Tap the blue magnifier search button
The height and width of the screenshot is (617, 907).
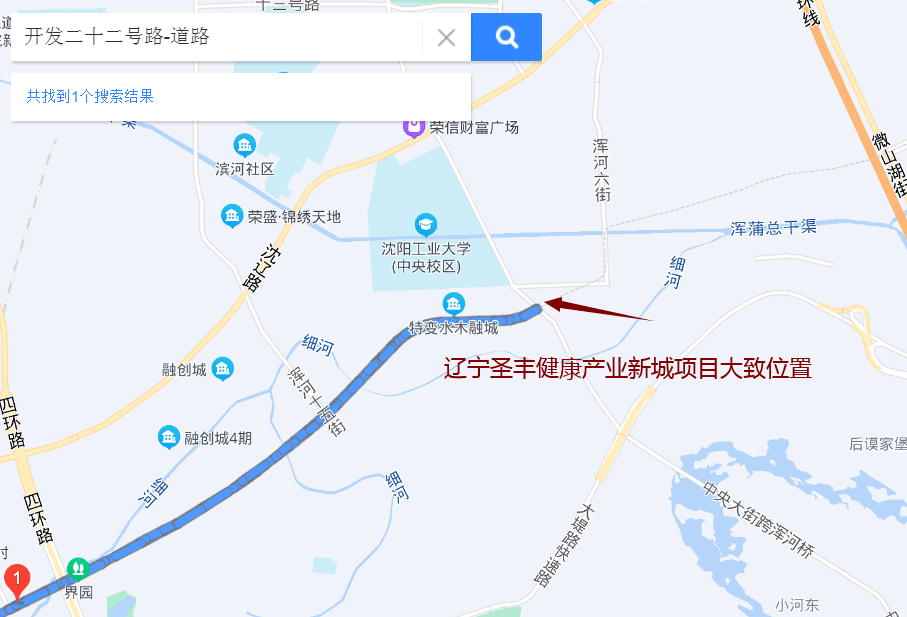[507, 38]
